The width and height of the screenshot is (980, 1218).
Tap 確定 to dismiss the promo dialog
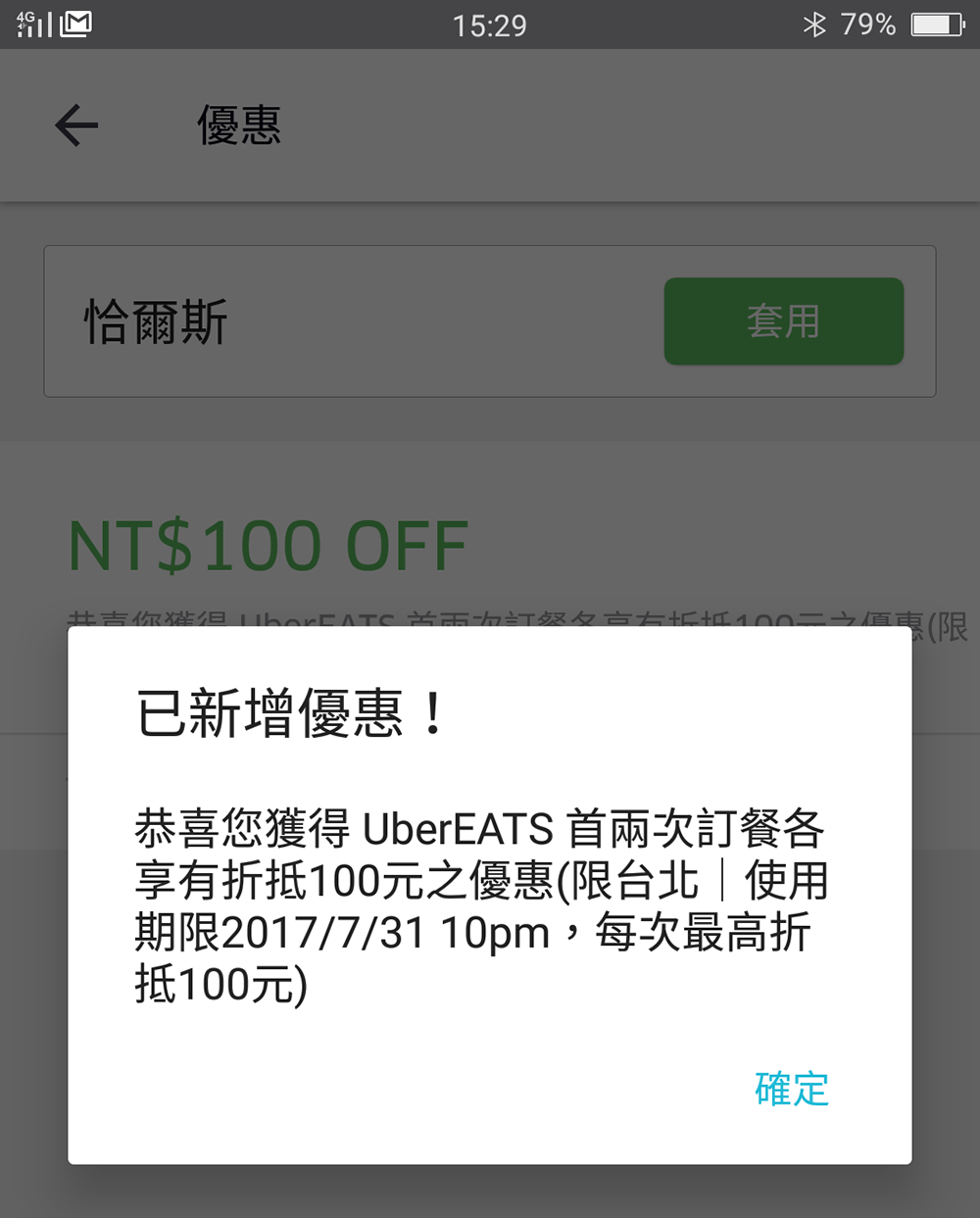point(790,1090)
